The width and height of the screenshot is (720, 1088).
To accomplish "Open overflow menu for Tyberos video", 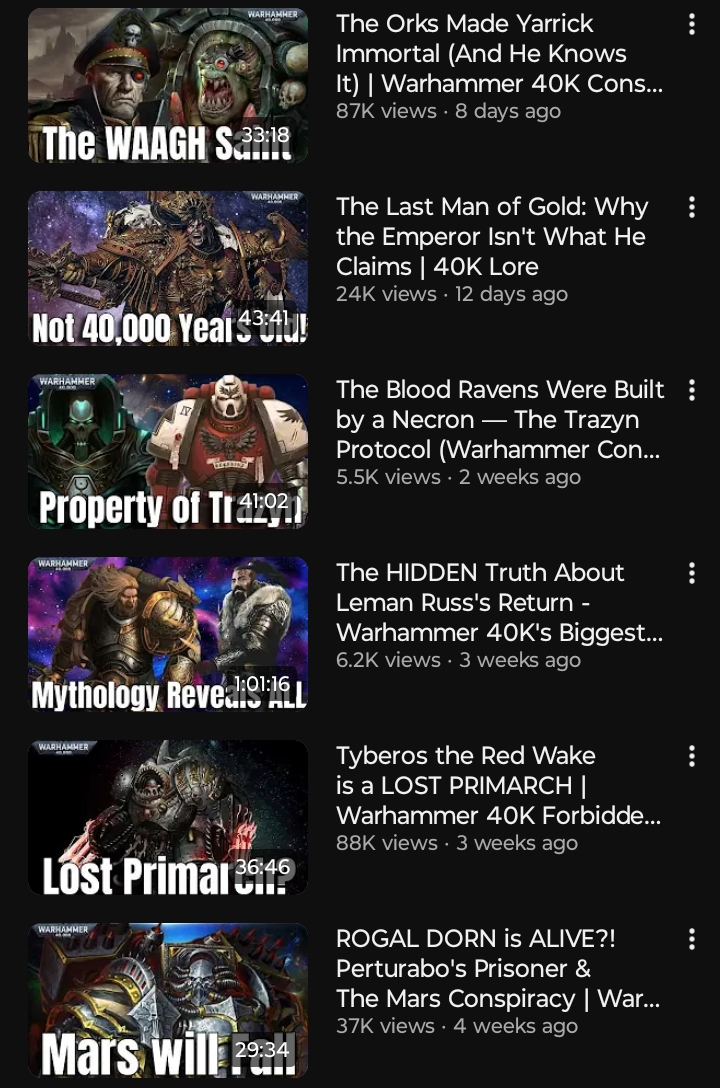I will tap(692, 757).
